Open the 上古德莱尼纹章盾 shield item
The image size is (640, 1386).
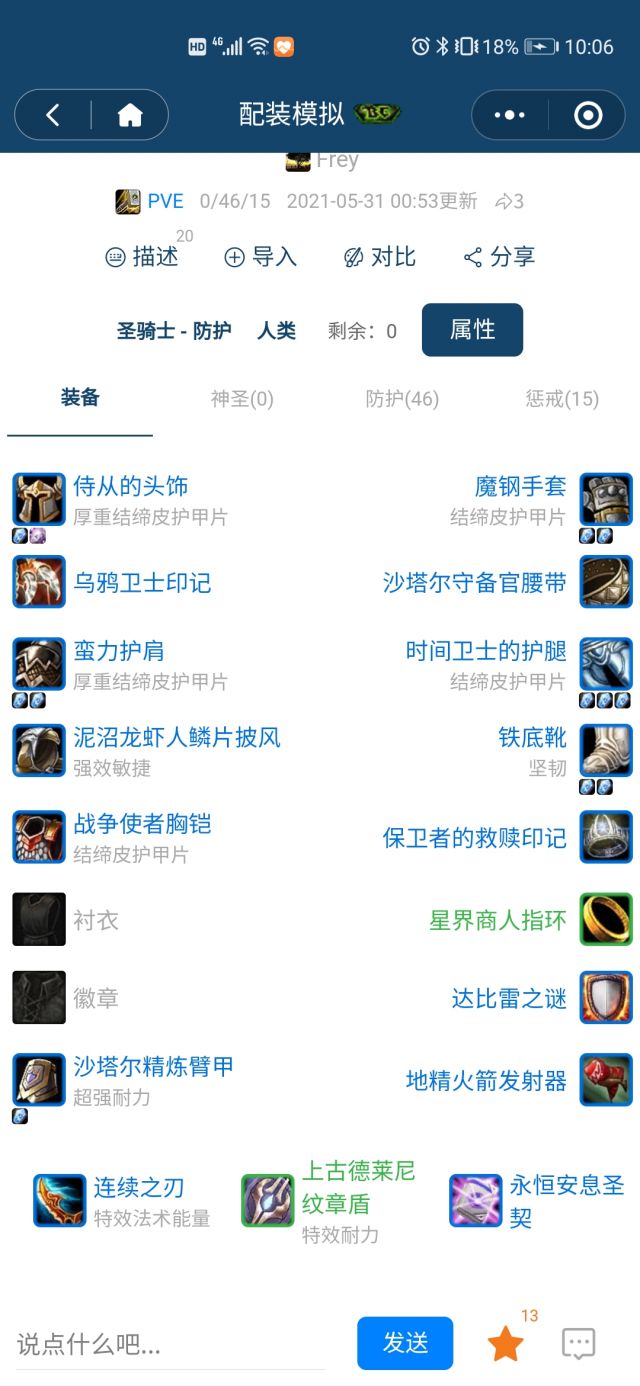pos(358,1188)
